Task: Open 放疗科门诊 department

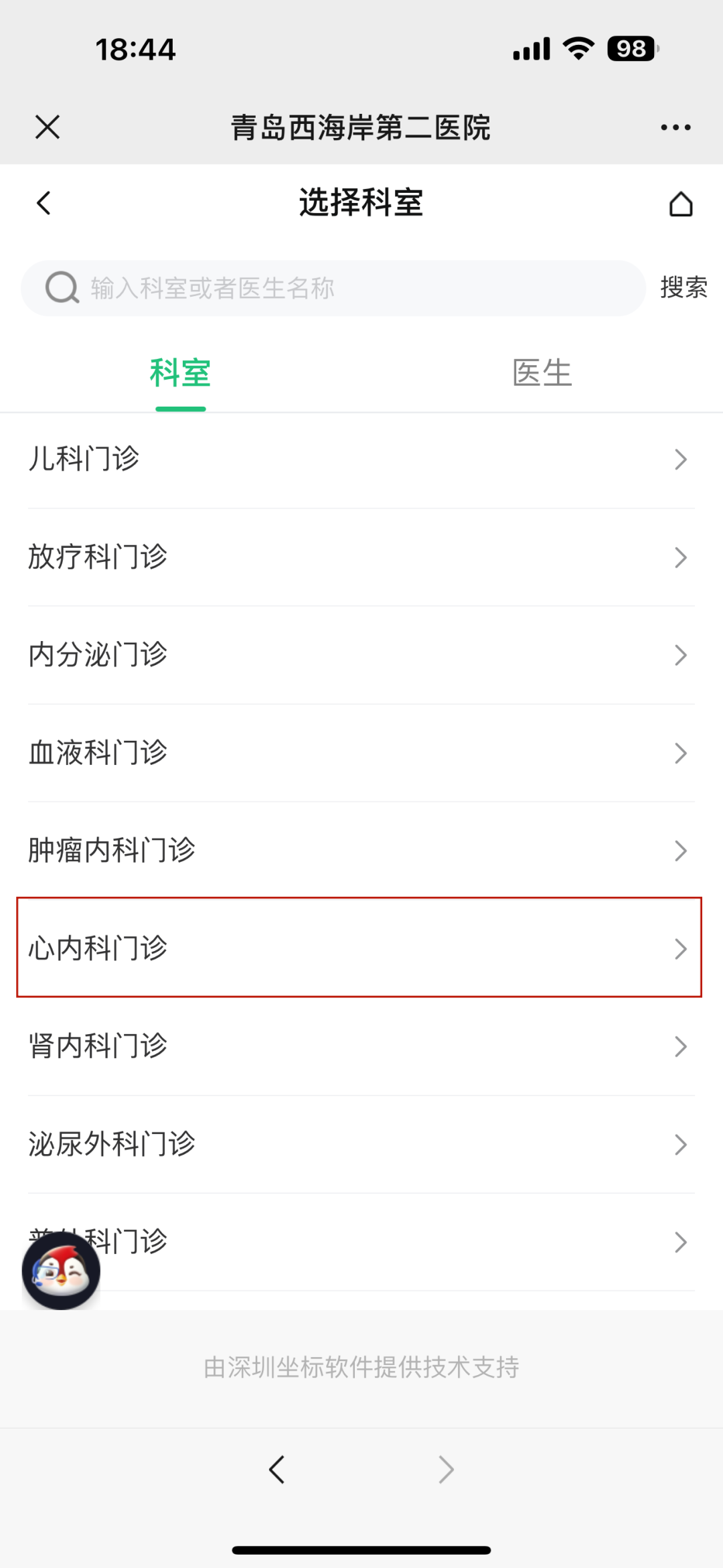Action: pos(360,557)
